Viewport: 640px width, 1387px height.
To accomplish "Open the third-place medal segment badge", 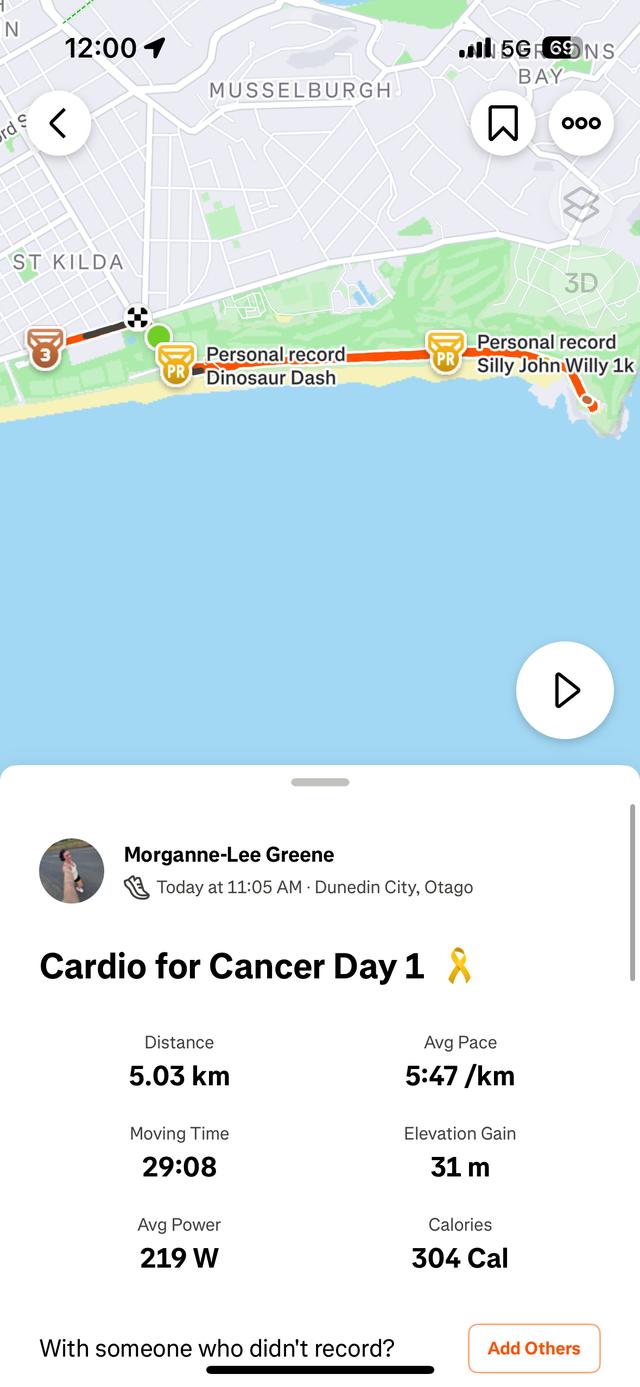I will pyautogui.click(x=45, y=347).
